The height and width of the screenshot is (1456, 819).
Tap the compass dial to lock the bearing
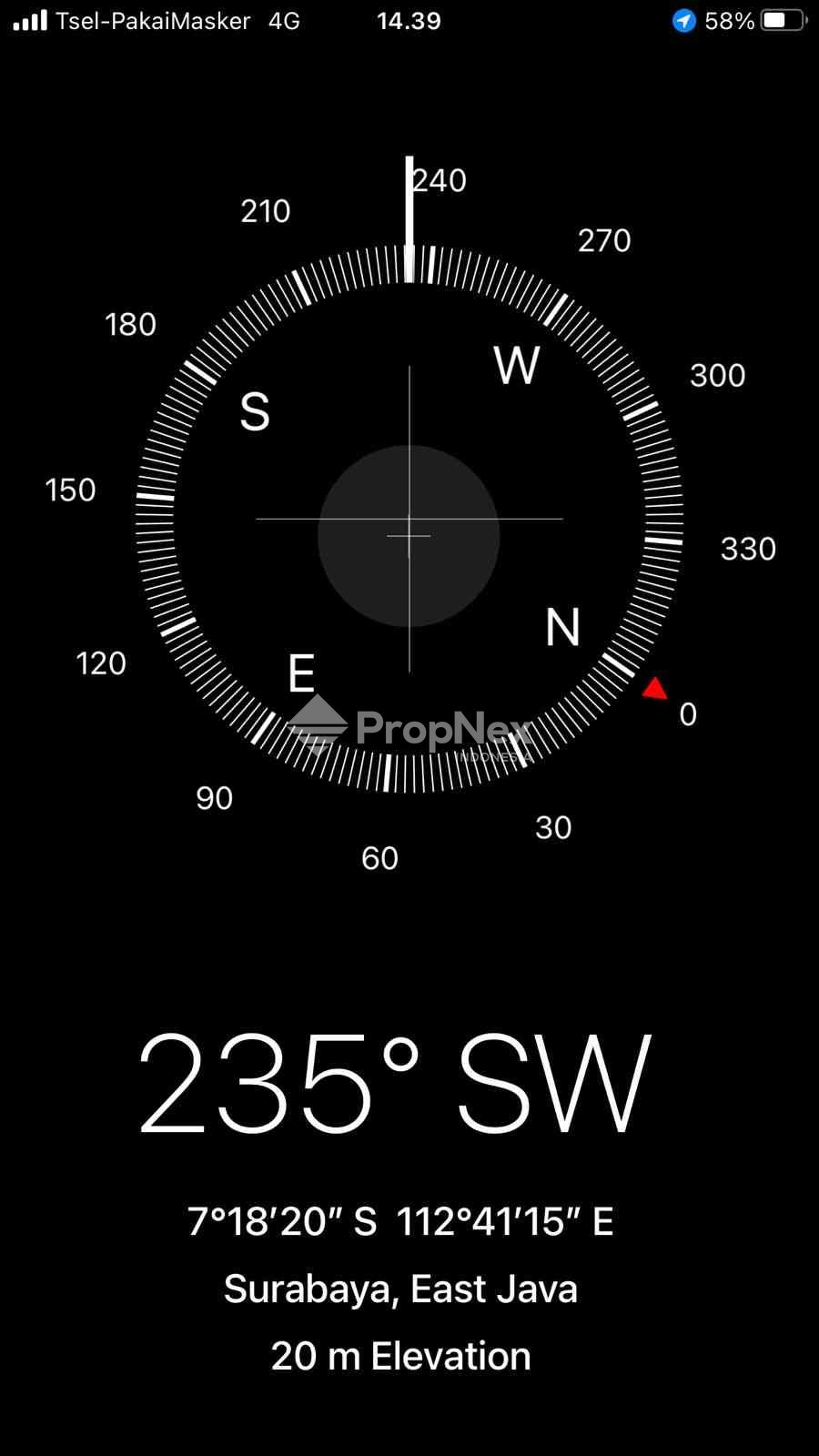(409, 520)
